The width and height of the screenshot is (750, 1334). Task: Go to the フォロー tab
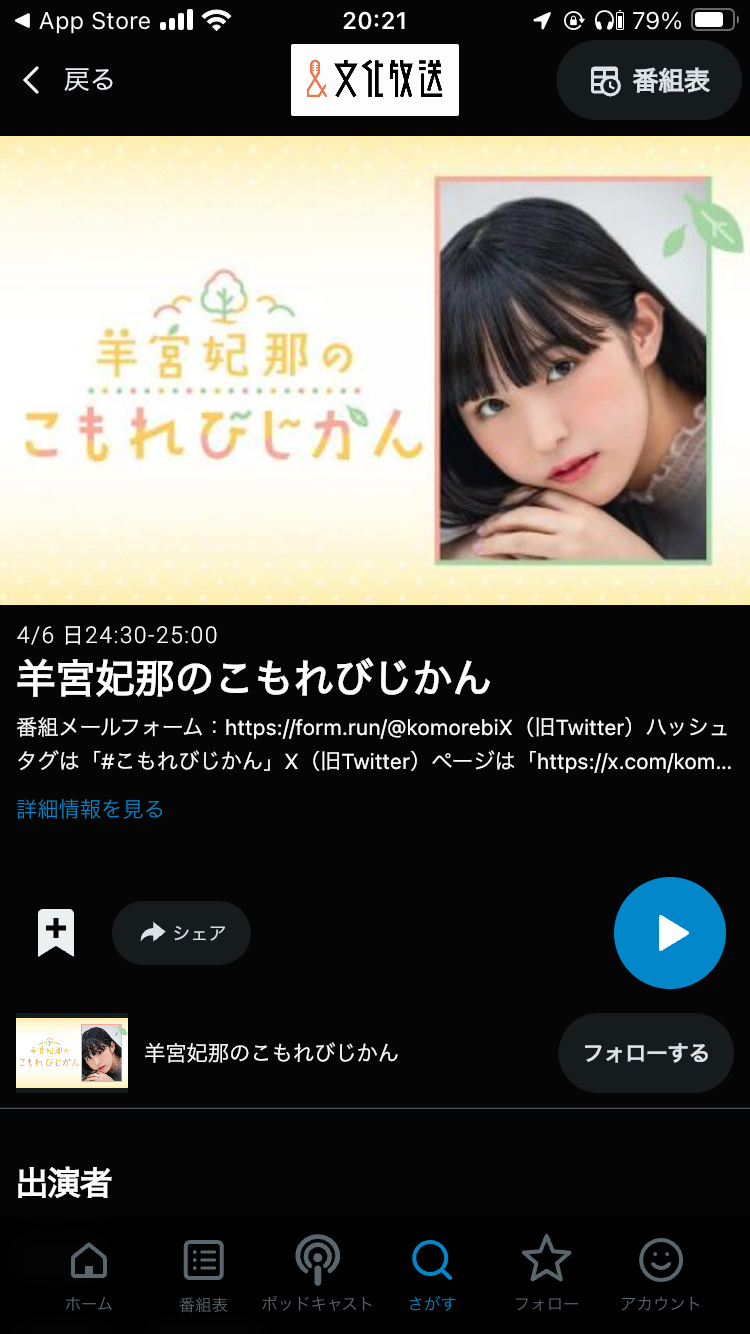pos(546,1275)
